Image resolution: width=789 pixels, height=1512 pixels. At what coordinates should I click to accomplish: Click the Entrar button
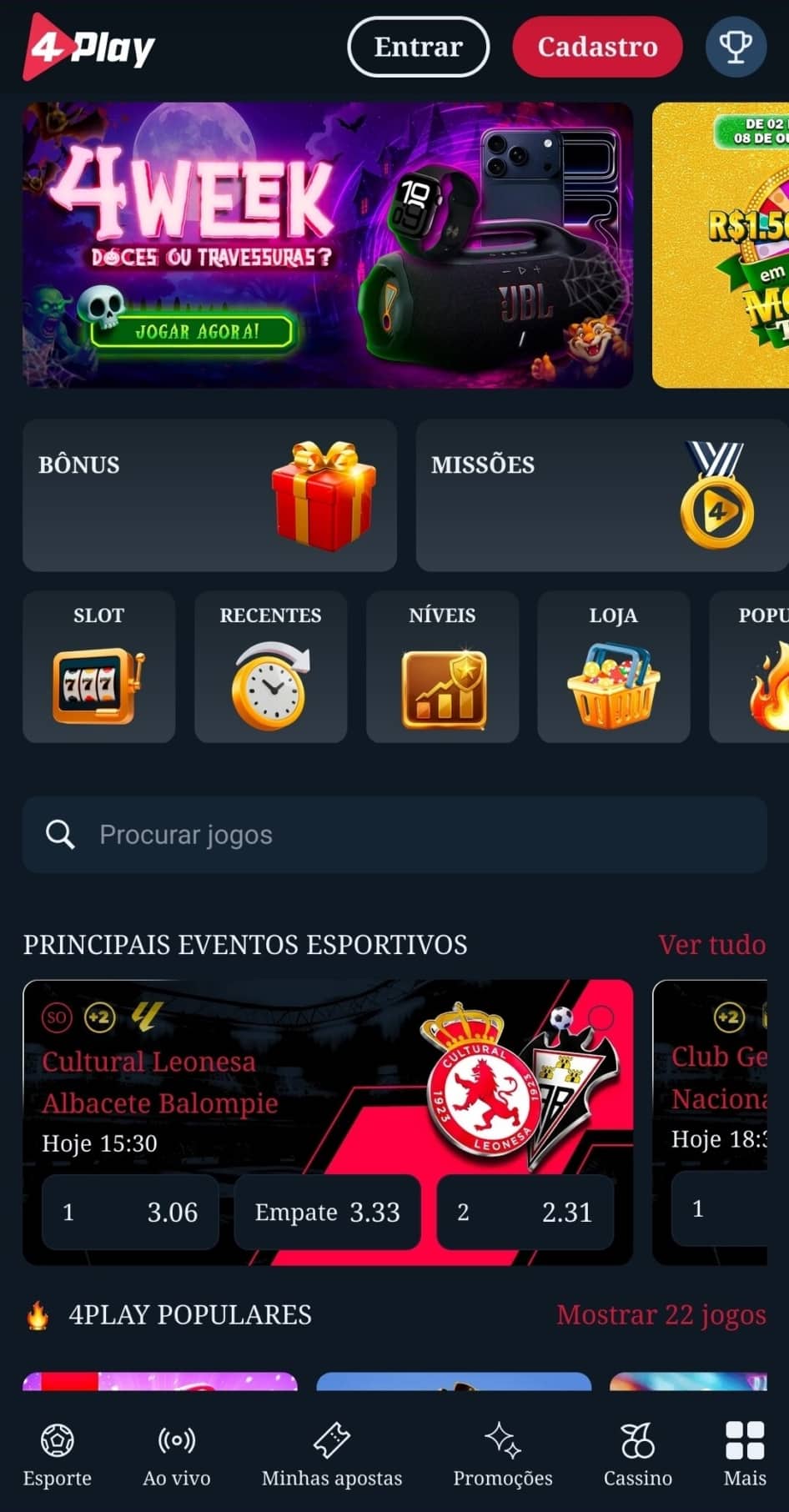[418, 47]
